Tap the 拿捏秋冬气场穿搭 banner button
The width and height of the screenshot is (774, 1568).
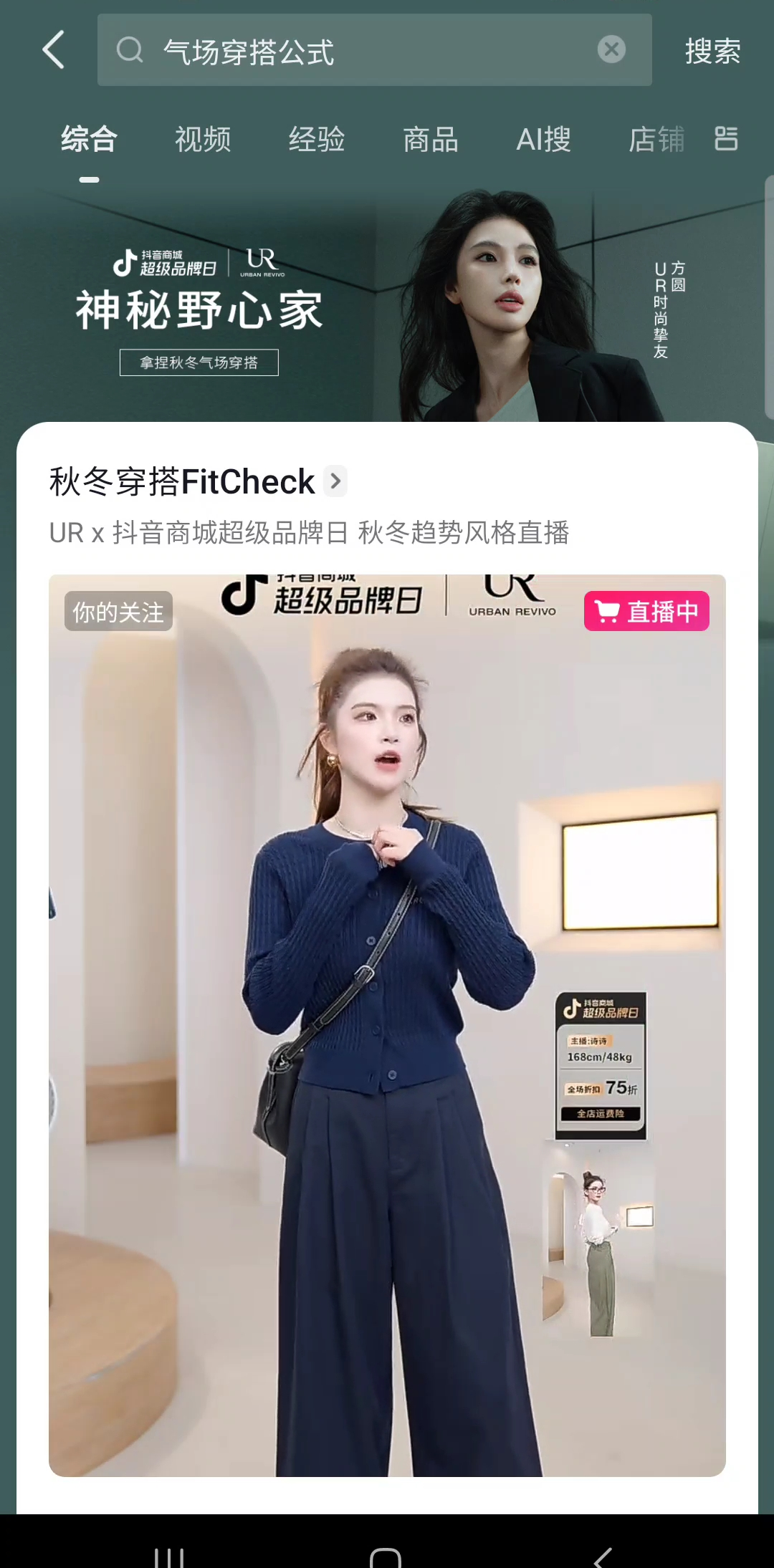click(x=199, y=362)
